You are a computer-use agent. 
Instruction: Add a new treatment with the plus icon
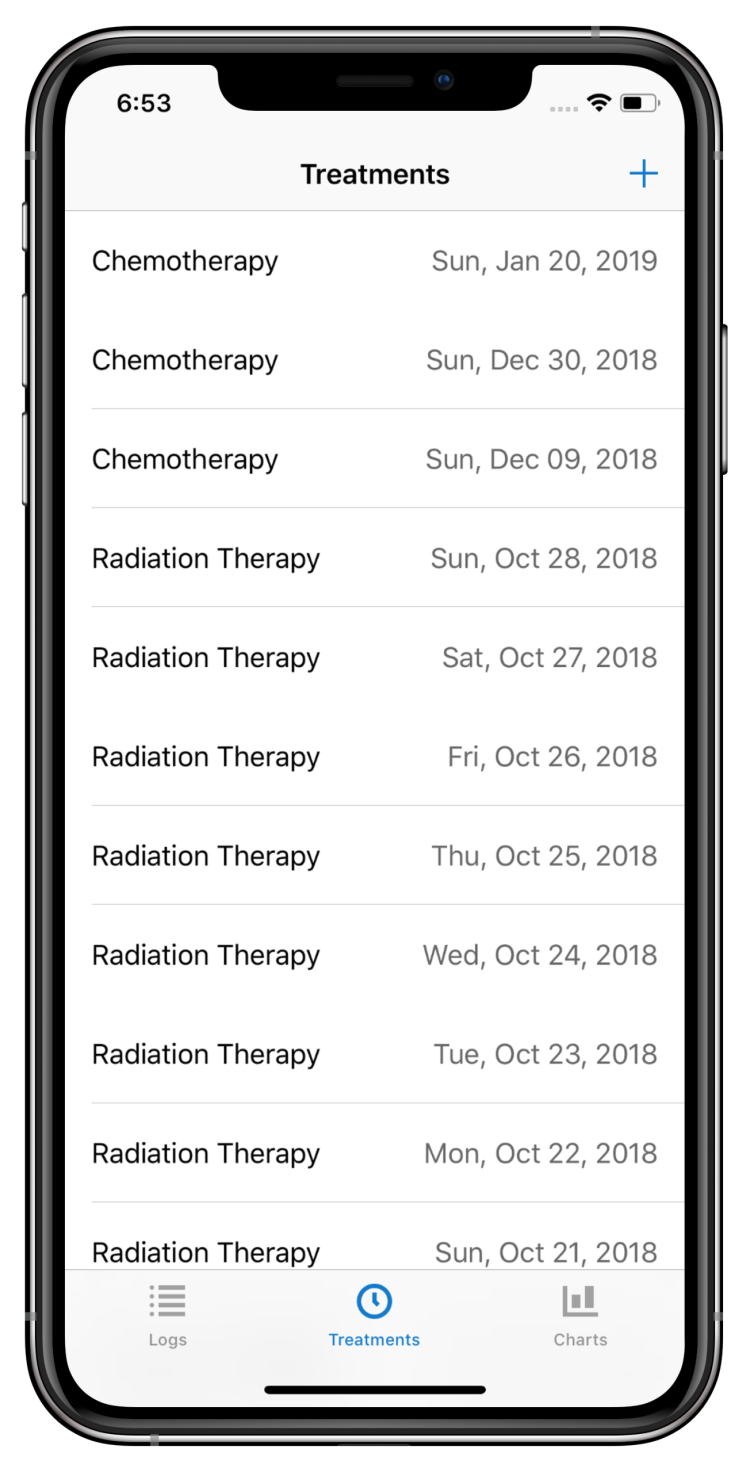pos(643,174)
